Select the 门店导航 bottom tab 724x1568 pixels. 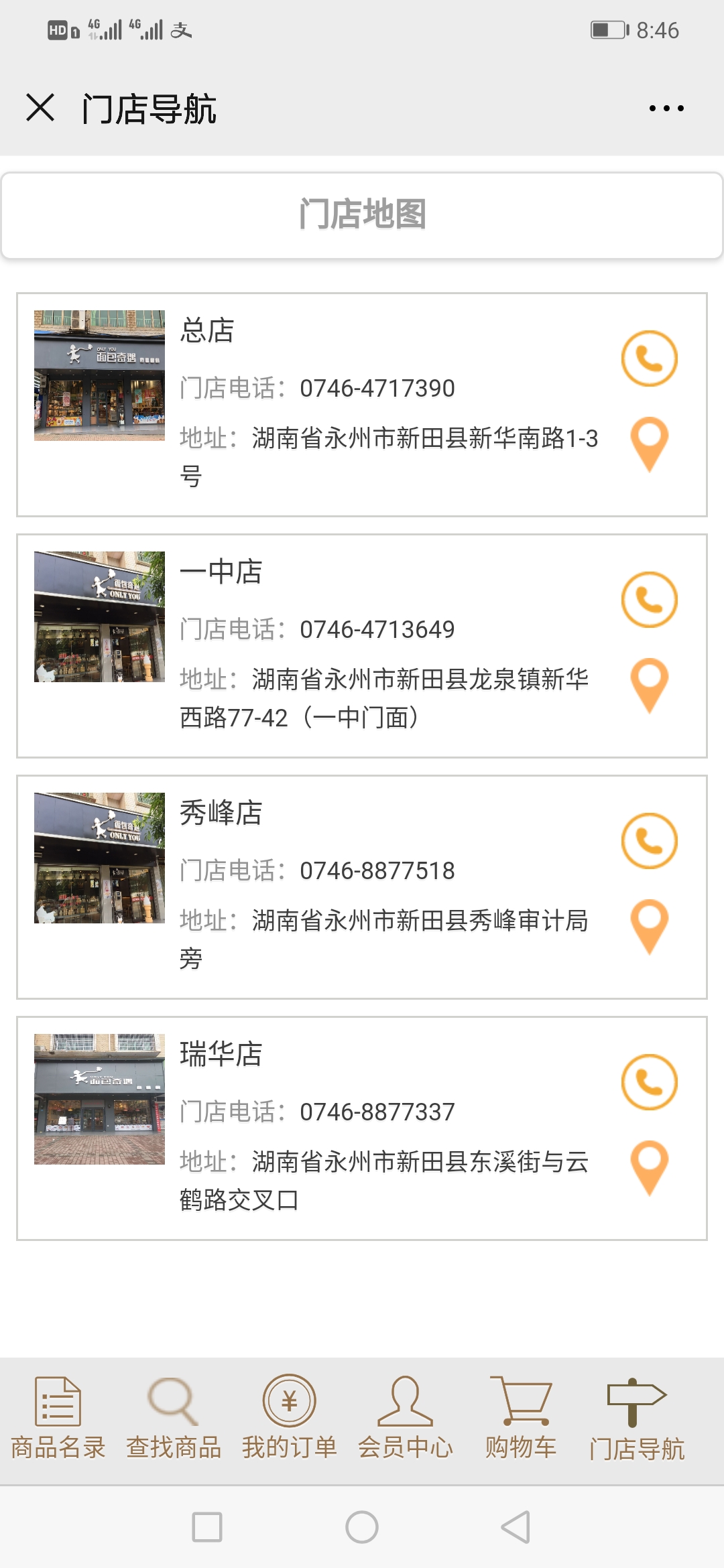(x=636, y=1419)
